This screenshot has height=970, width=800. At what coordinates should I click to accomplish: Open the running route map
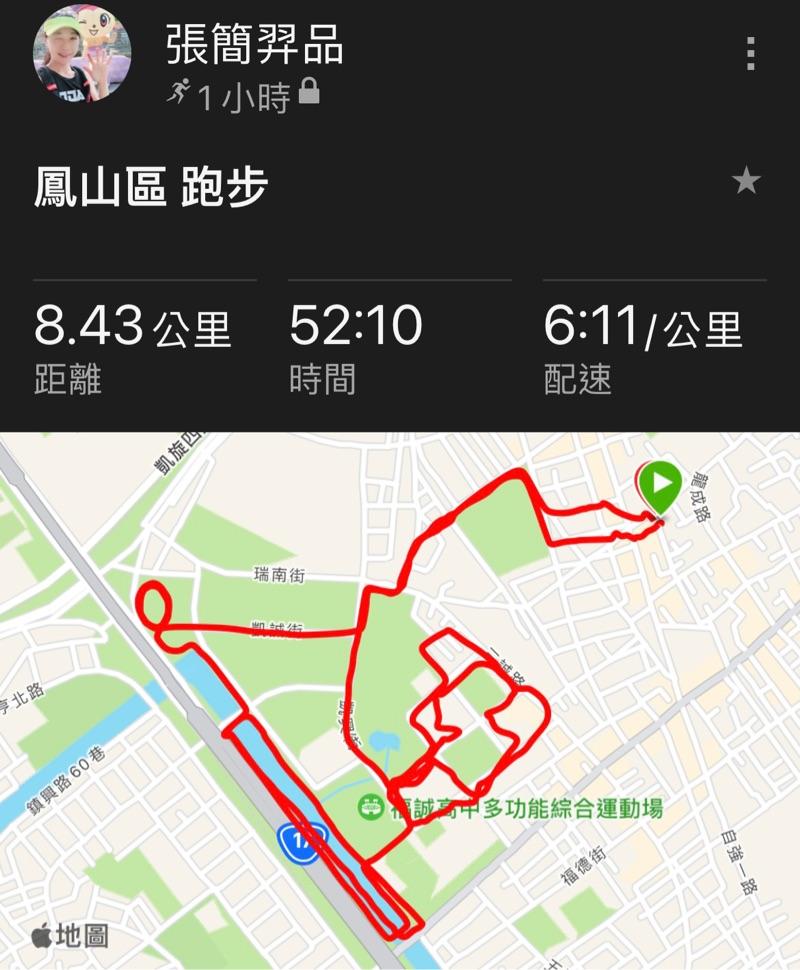pos(400,700)
